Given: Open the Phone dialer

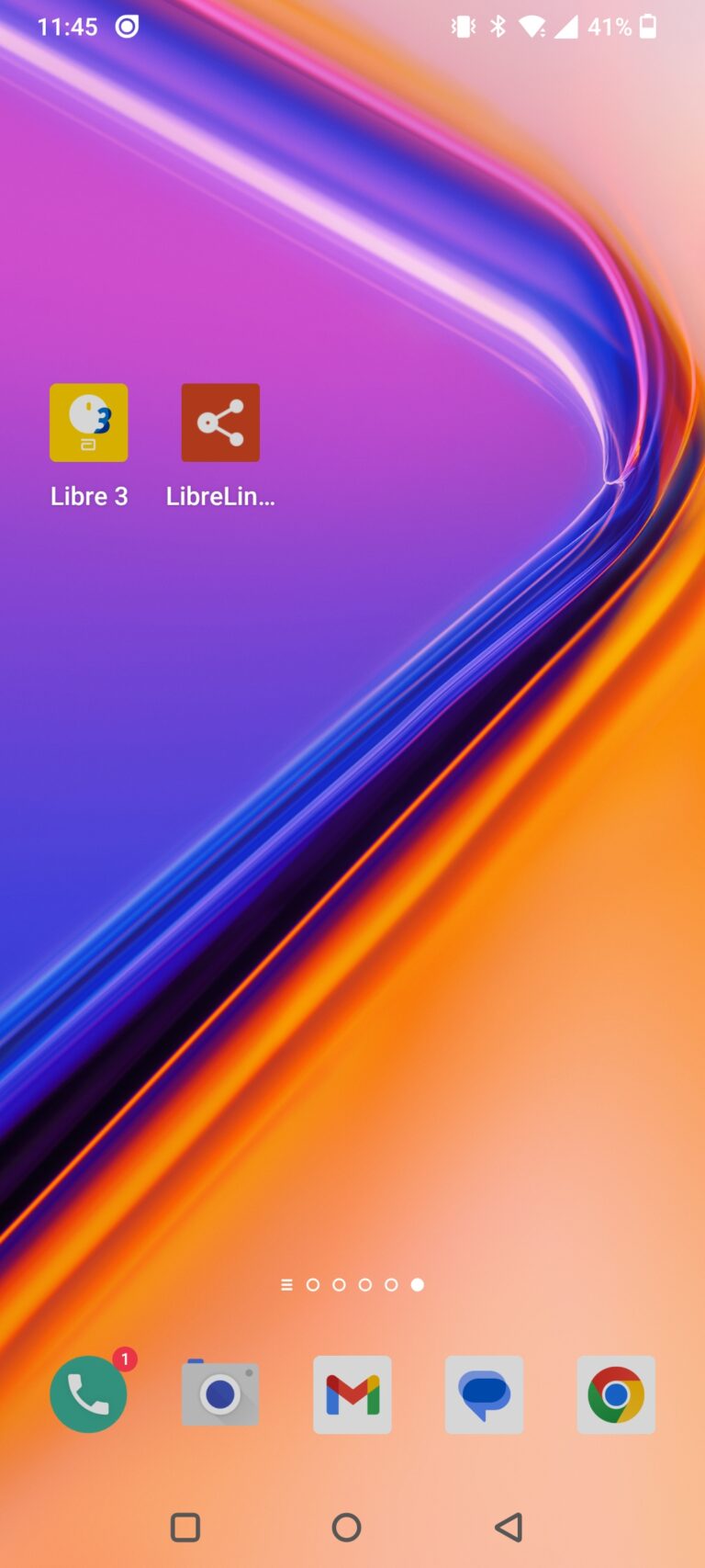Looking at the screenshot, I should point(88,1394).
